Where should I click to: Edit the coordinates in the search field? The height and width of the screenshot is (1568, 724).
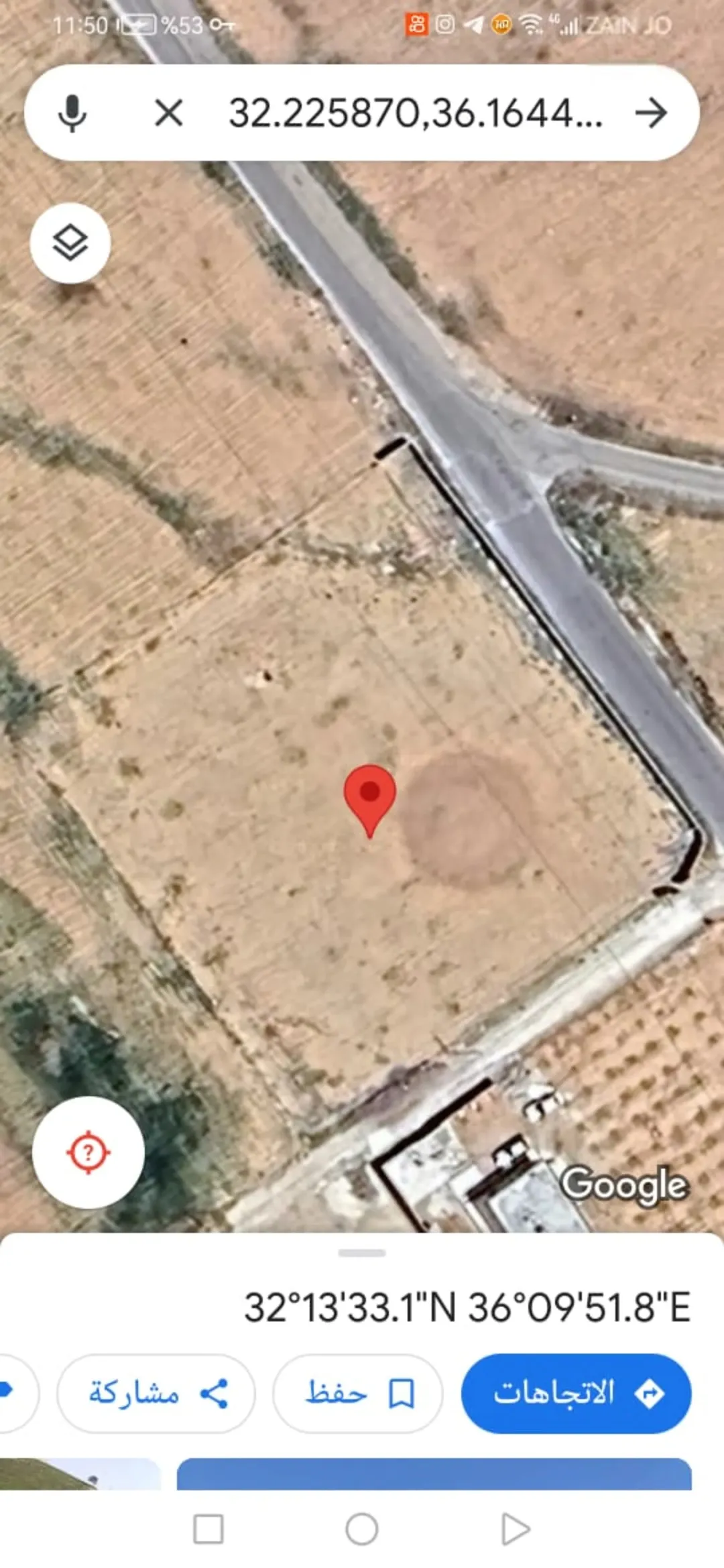point(416,113)
